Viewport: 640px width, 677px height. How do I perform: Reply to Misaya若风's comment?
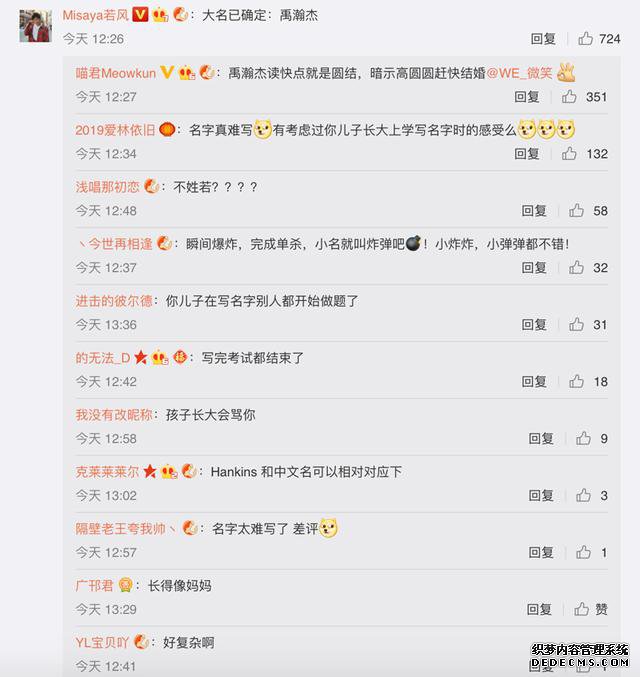pyautogui.click(x=543, y=39)
